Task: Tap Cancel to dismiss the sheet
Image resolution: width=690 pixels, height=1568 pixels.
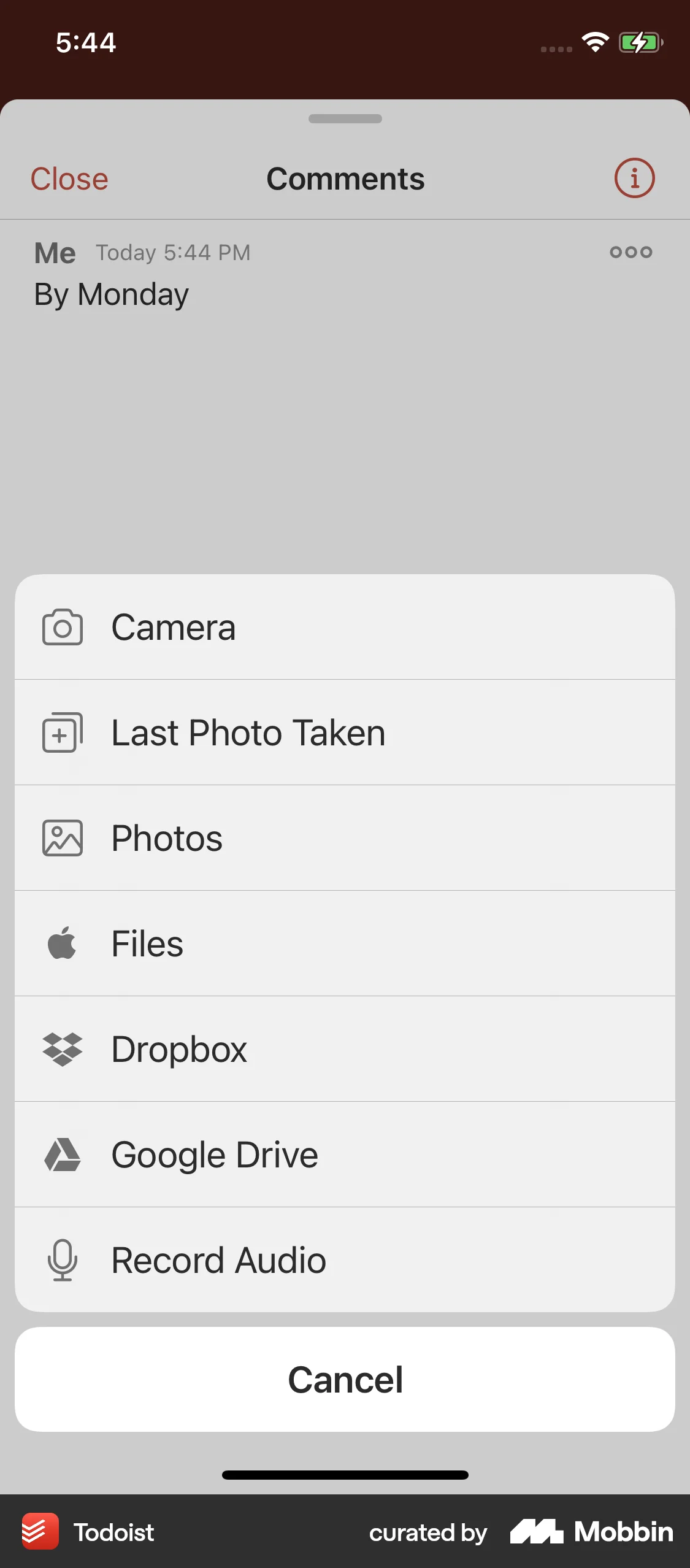Action: click(x=345, y=1380)
